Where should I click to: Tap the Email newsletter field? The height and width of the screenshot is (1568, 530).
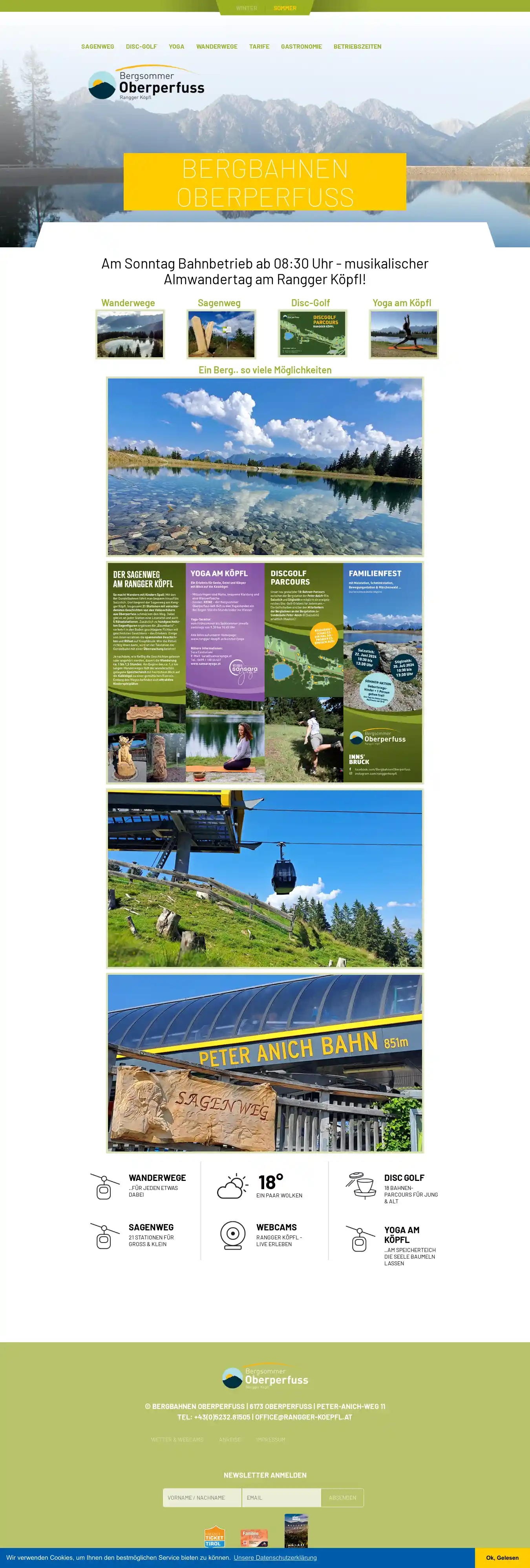[x=281, y=1497]
